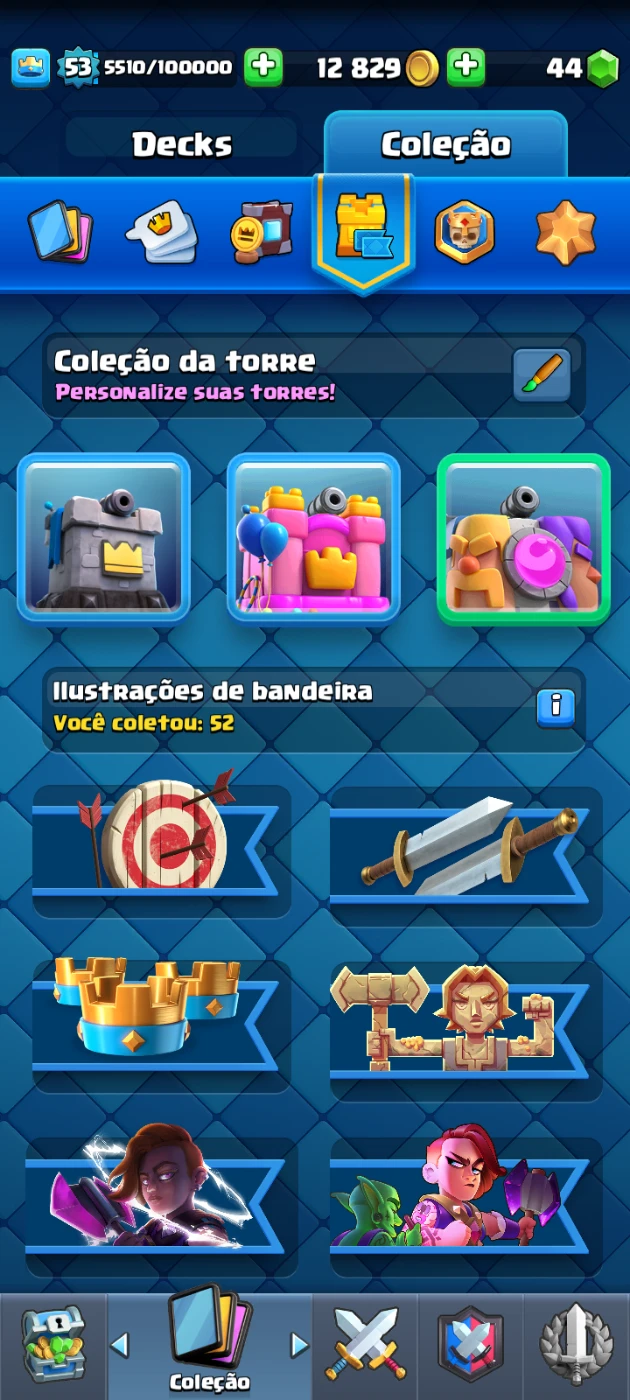Open the orange star sub-tab

565,232
